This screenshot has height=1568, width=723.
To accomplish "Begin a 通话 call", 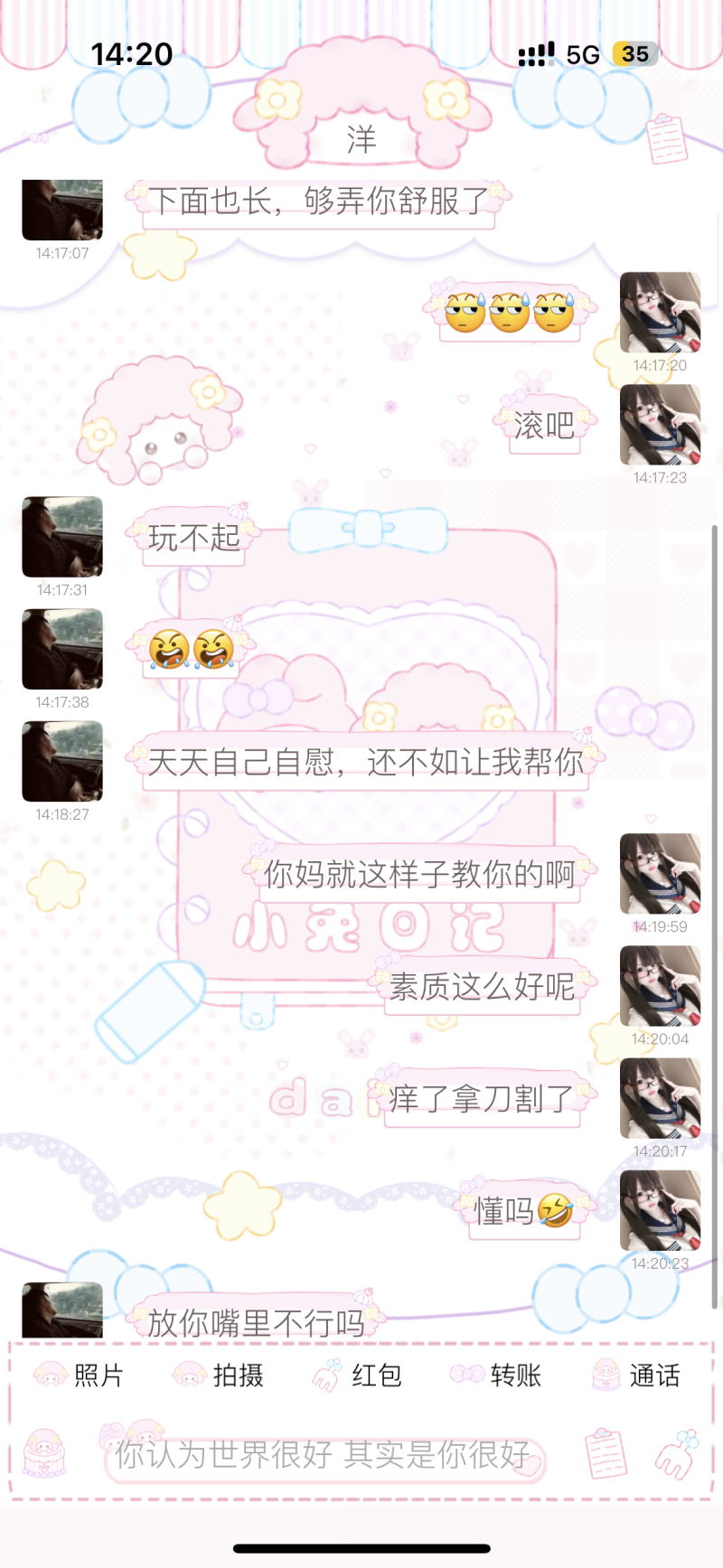I will [x=636, y=1376].
